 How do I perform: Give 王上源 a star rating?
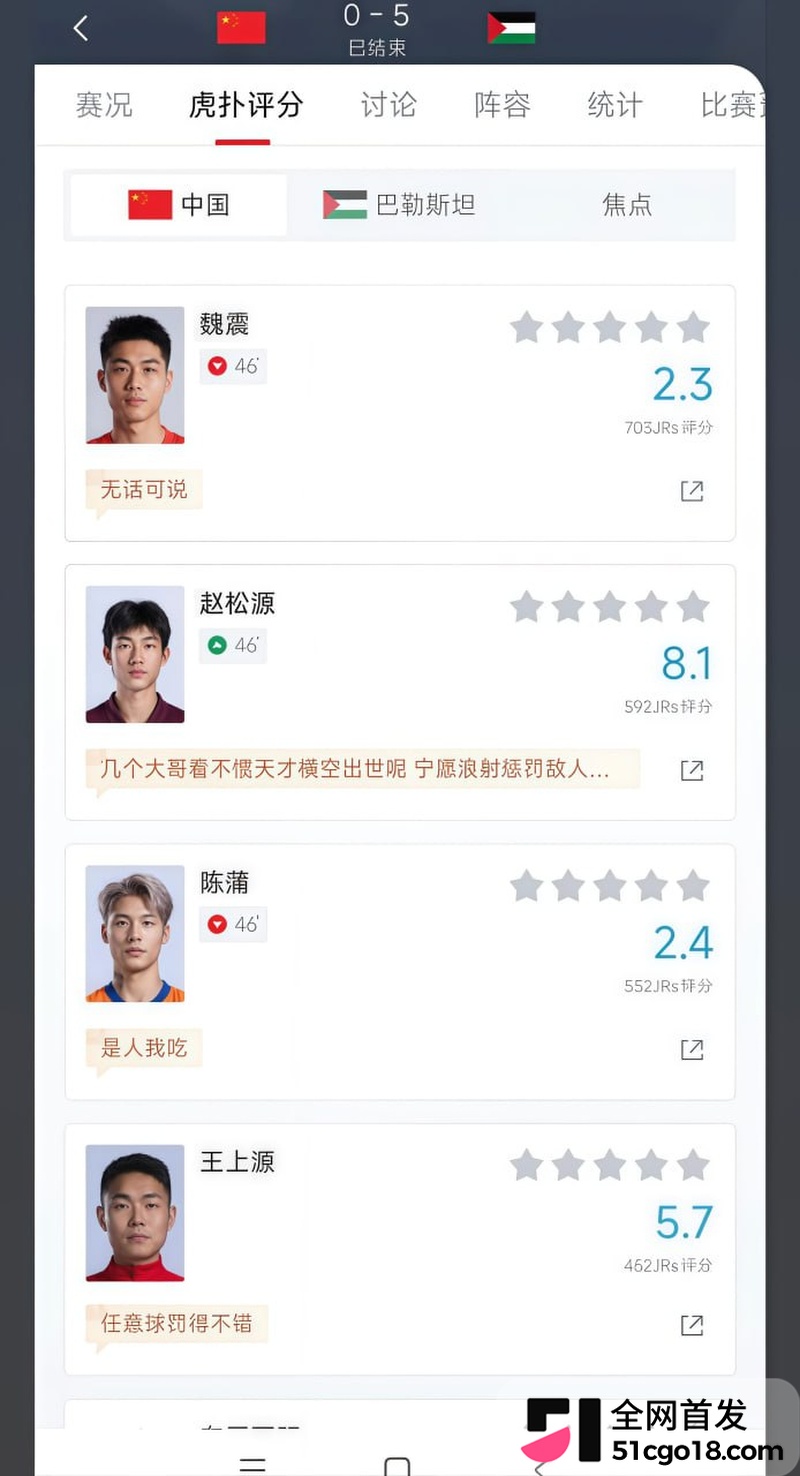(610, 1165)
